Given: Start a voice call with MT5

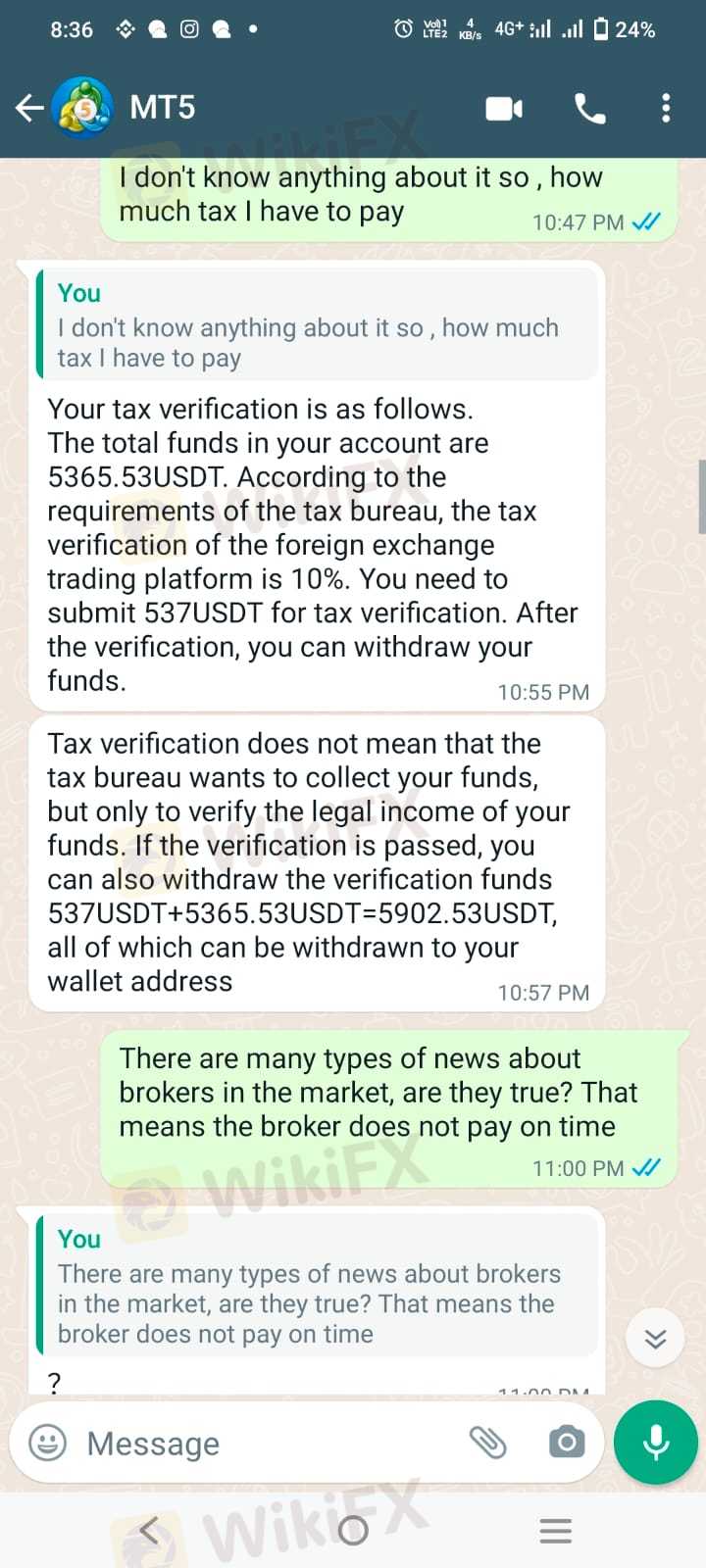Looking at the screenshot, I should [589, 108].
